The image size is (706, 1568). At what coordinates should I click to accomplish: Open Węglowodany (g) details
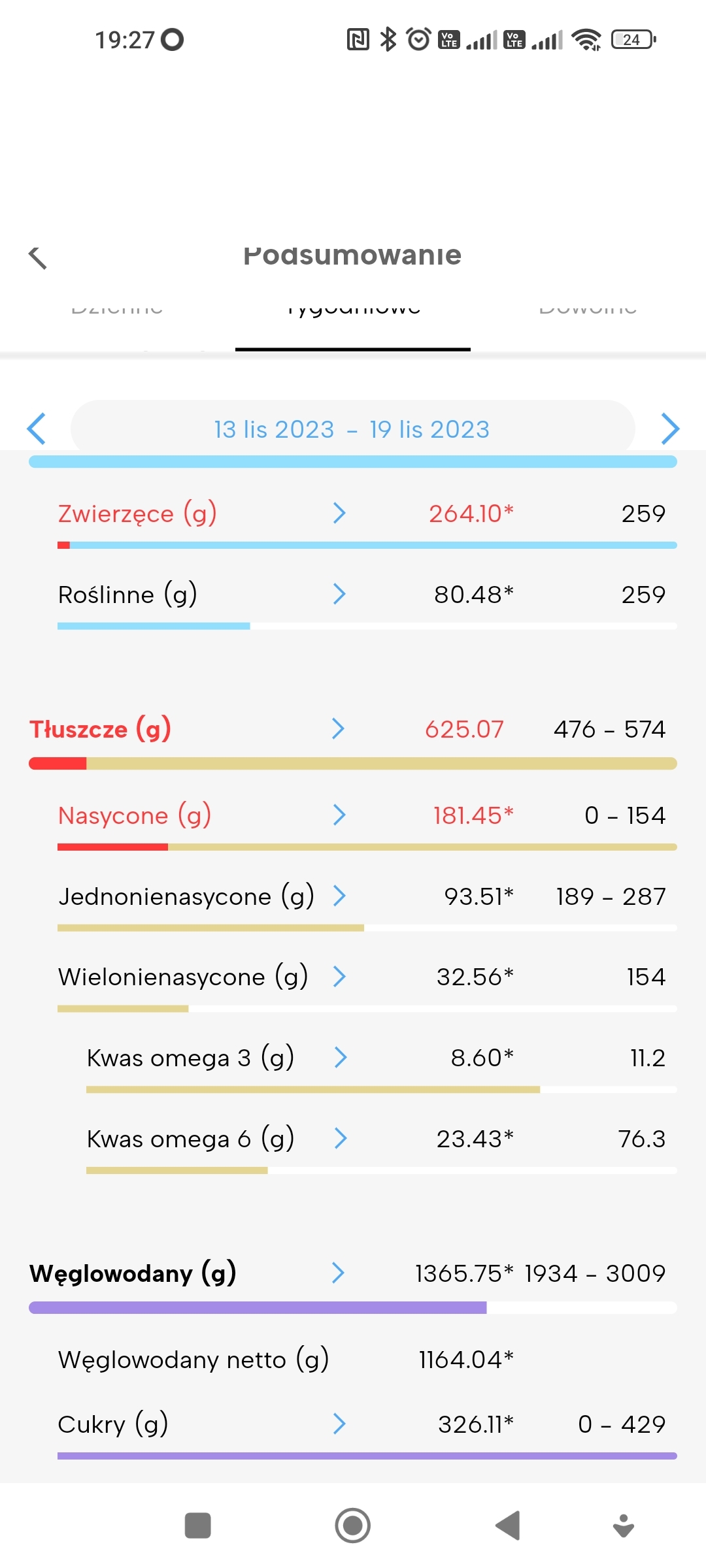[x=337, y=1273]
